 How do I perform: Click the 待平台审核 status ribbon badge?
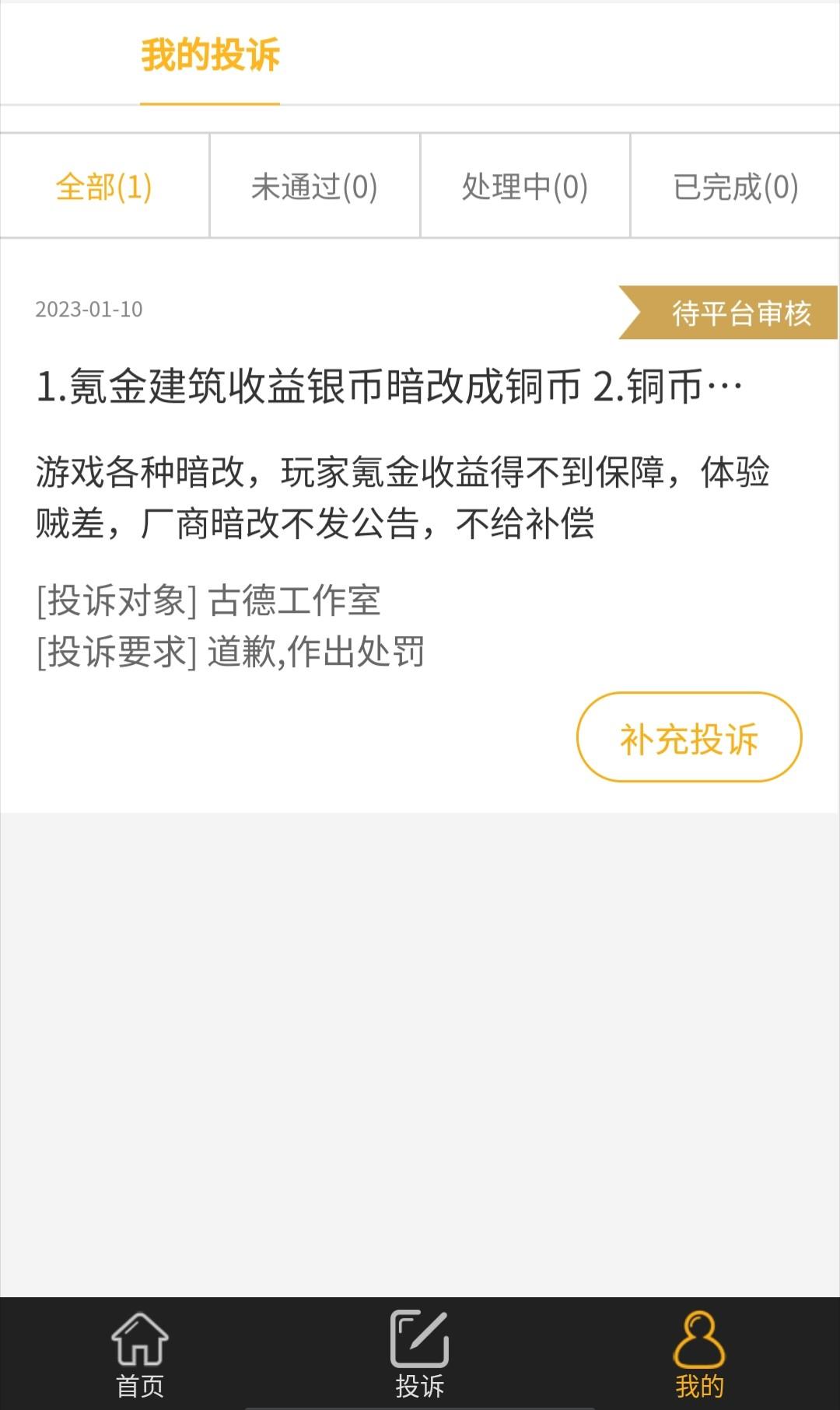click(731, 313)
